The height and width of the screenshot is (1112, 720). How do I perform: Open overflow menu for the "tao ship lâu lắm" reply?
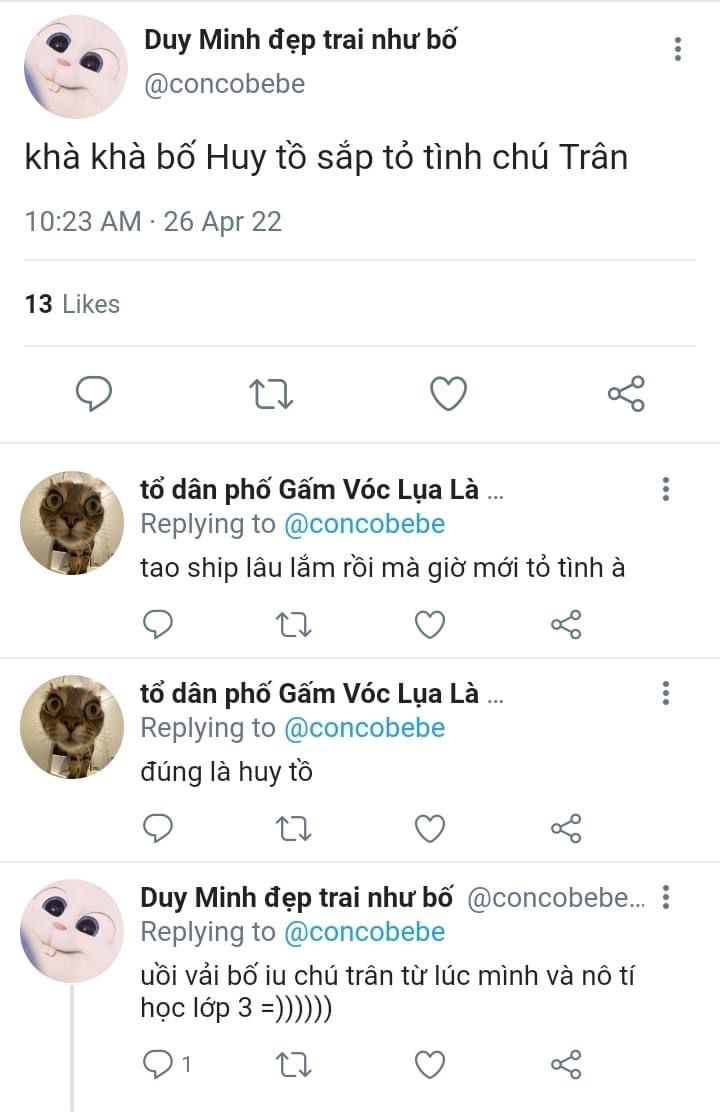tap(665, 489)
